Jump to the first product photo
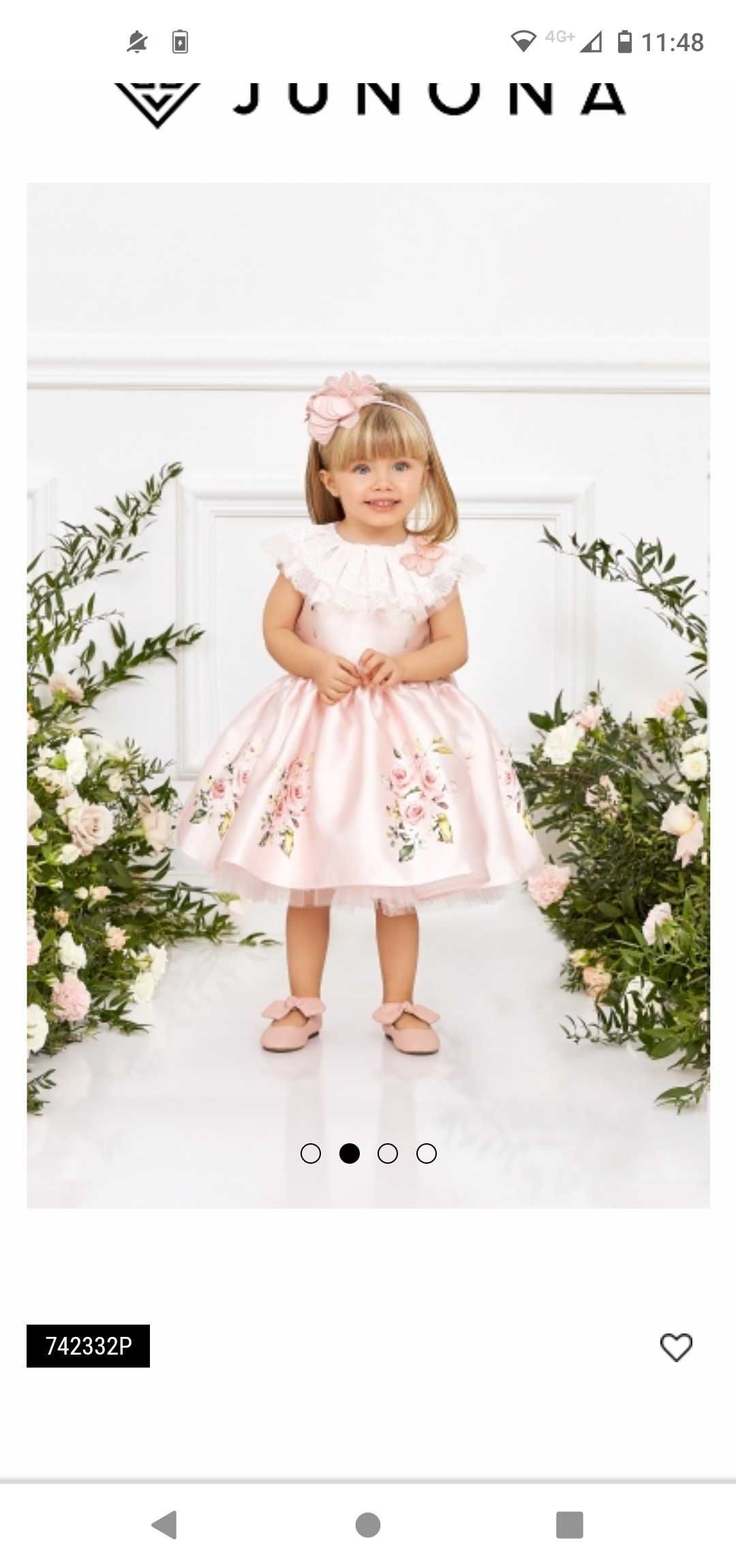 tap(311, 1154)
